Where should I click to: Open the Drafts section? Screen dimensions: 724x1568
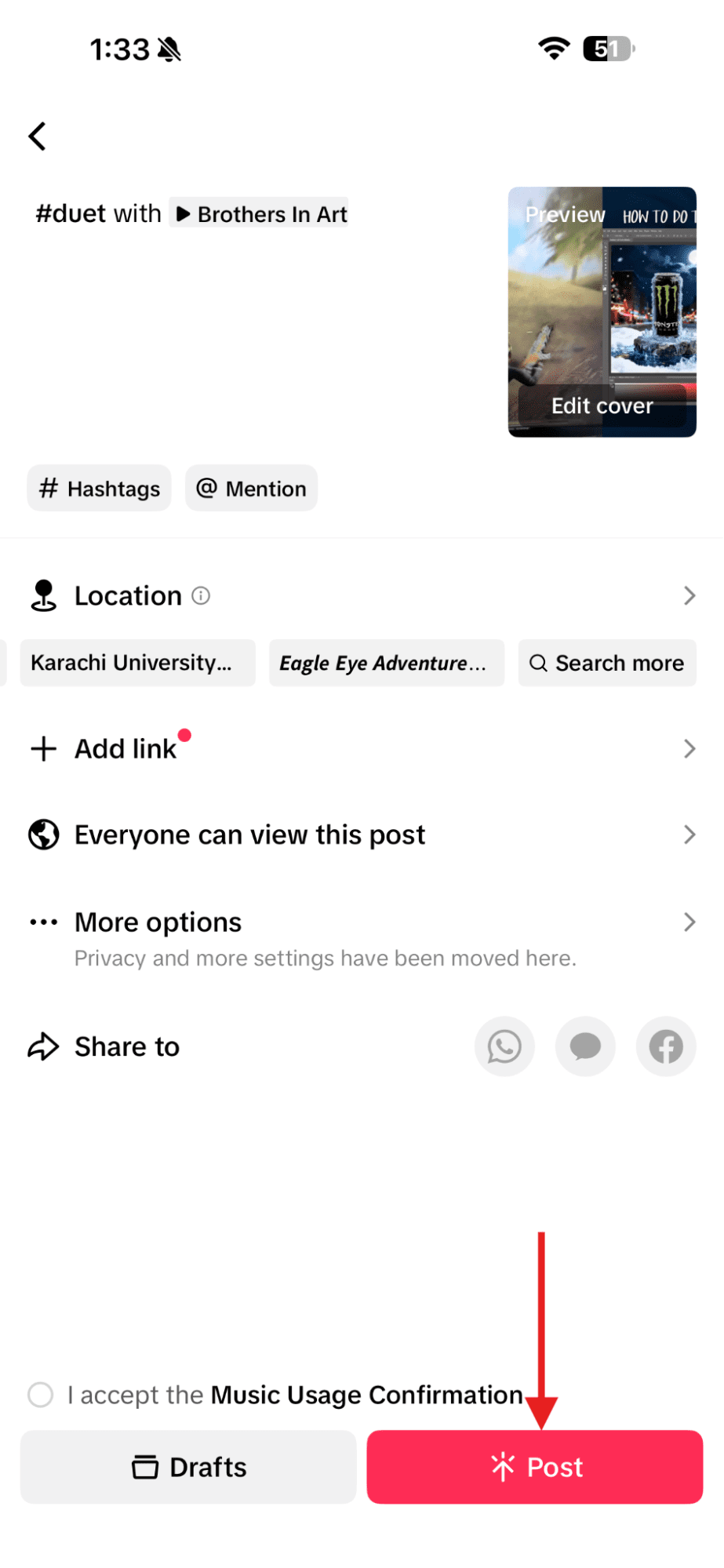coord(188,1467)
